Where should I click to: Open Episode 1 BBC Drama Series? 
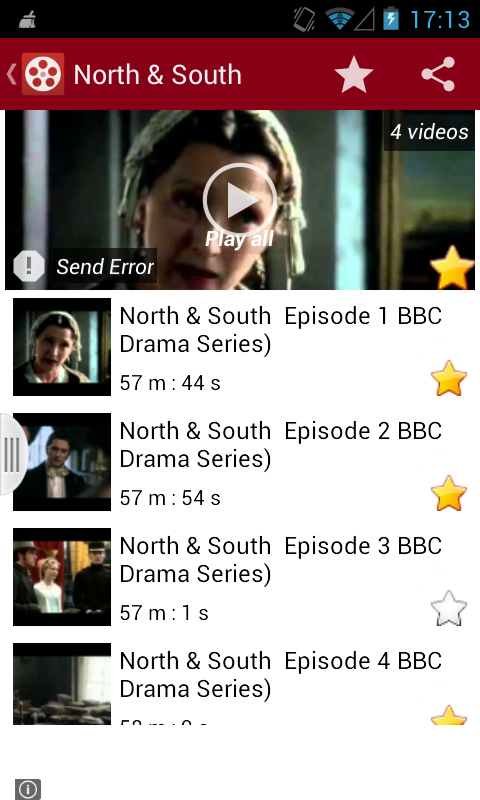240,347
